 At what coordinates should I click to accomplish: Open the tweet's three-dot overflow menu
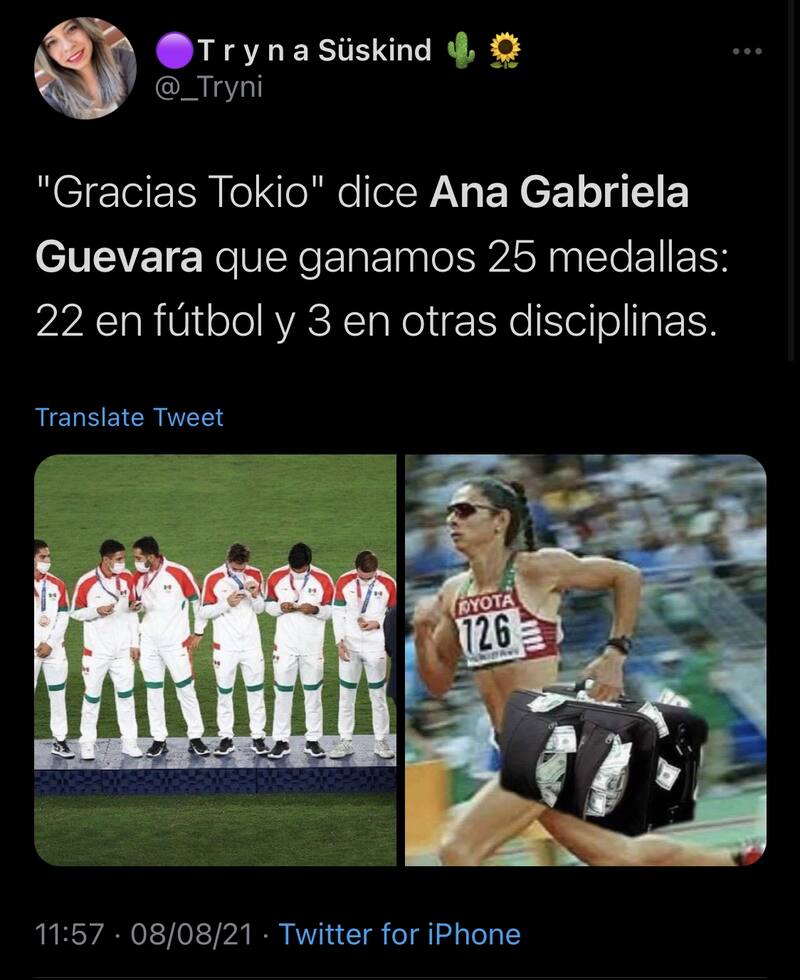coord(746,51)
